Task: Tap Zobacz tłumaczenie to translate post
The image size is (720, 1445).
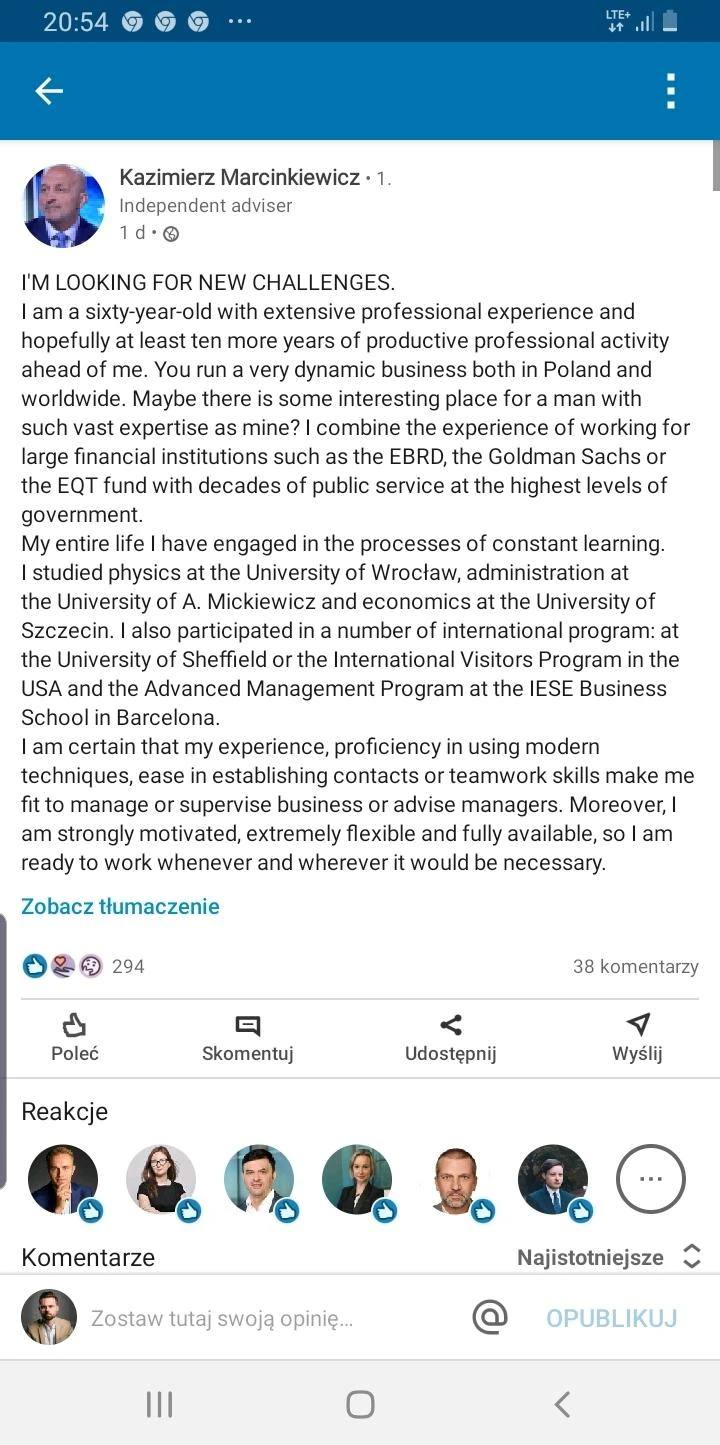Action: 120,906
